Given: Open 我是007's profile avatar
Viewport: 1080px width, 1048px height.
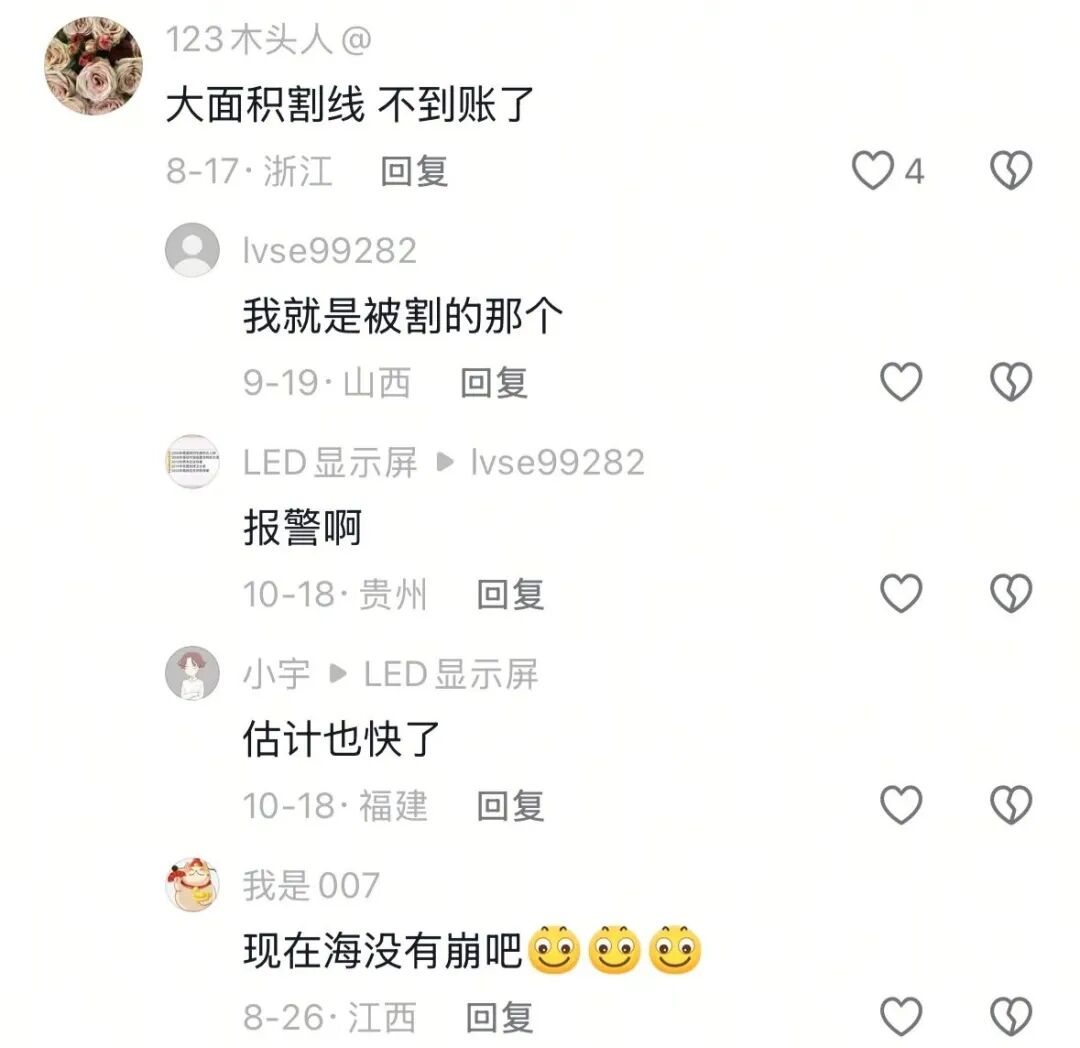Looking at the screenshot, I should point(192,885).
